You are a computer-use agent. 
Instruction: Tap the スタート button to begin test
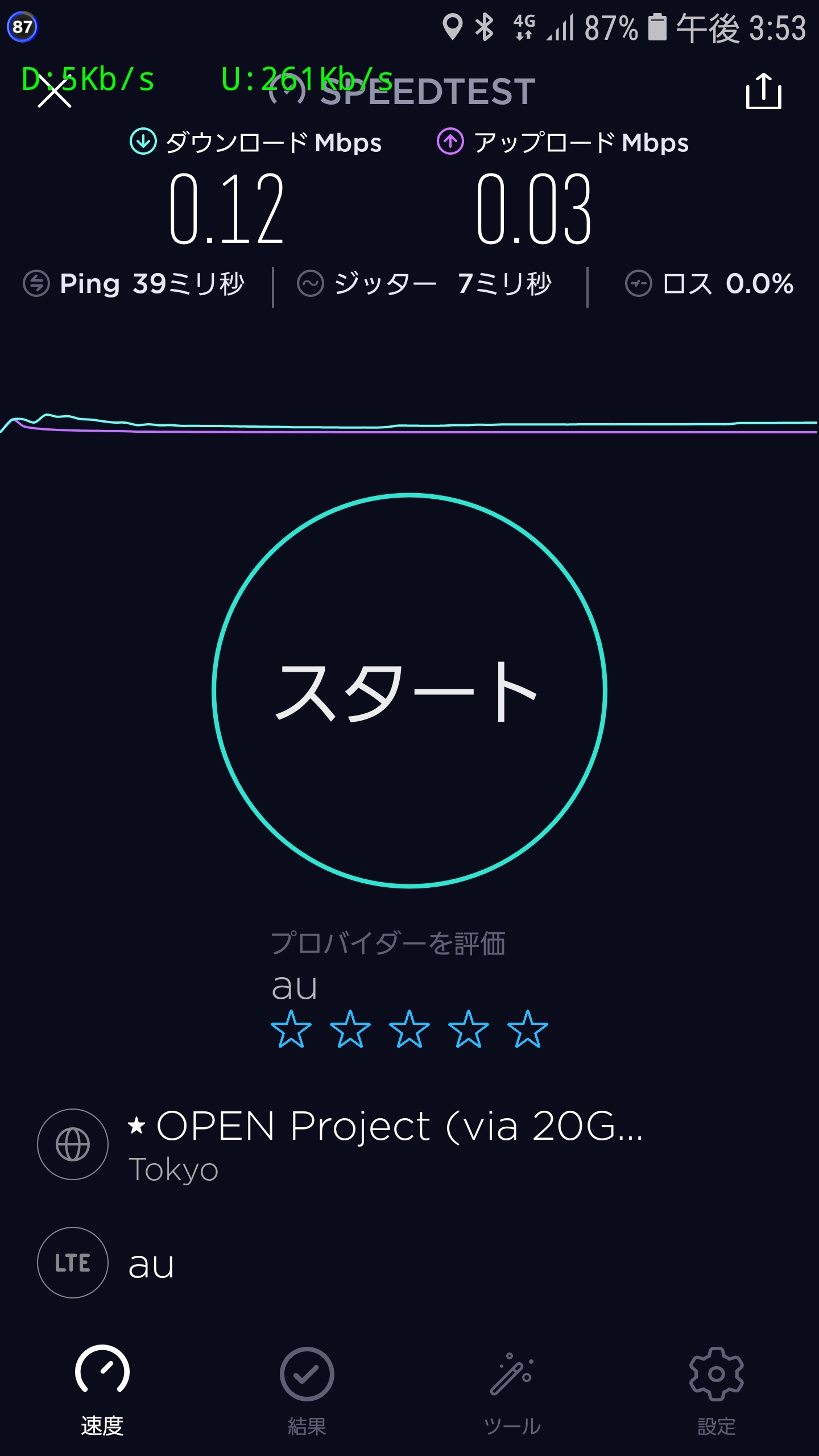(x=409, y=690)
